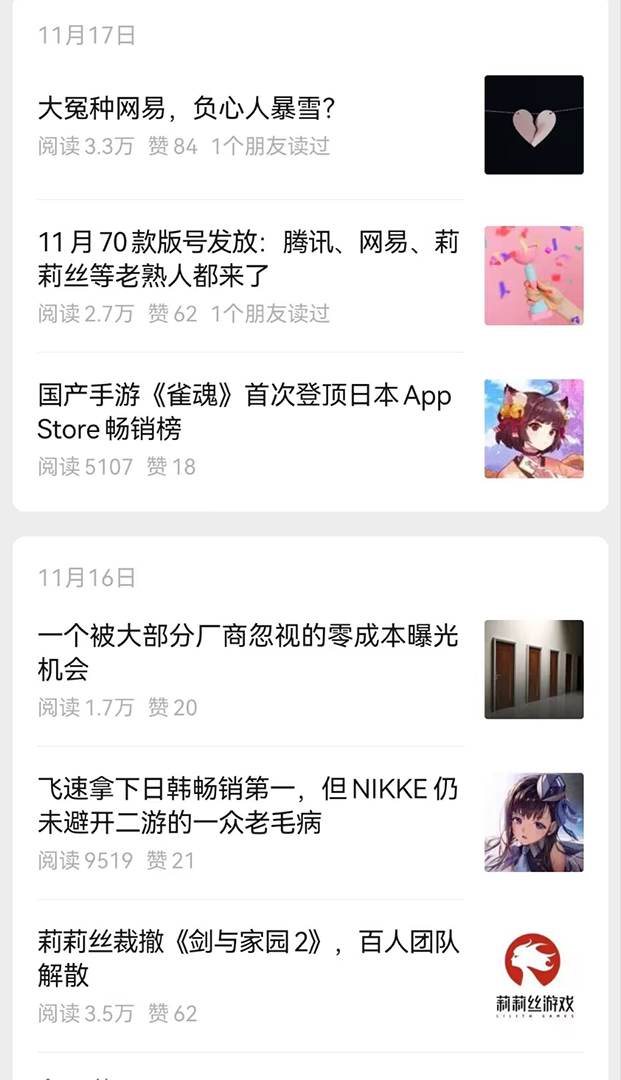
Task: Open the NIKKE 日韩畅销第一 article
Action: coord(248,806)
